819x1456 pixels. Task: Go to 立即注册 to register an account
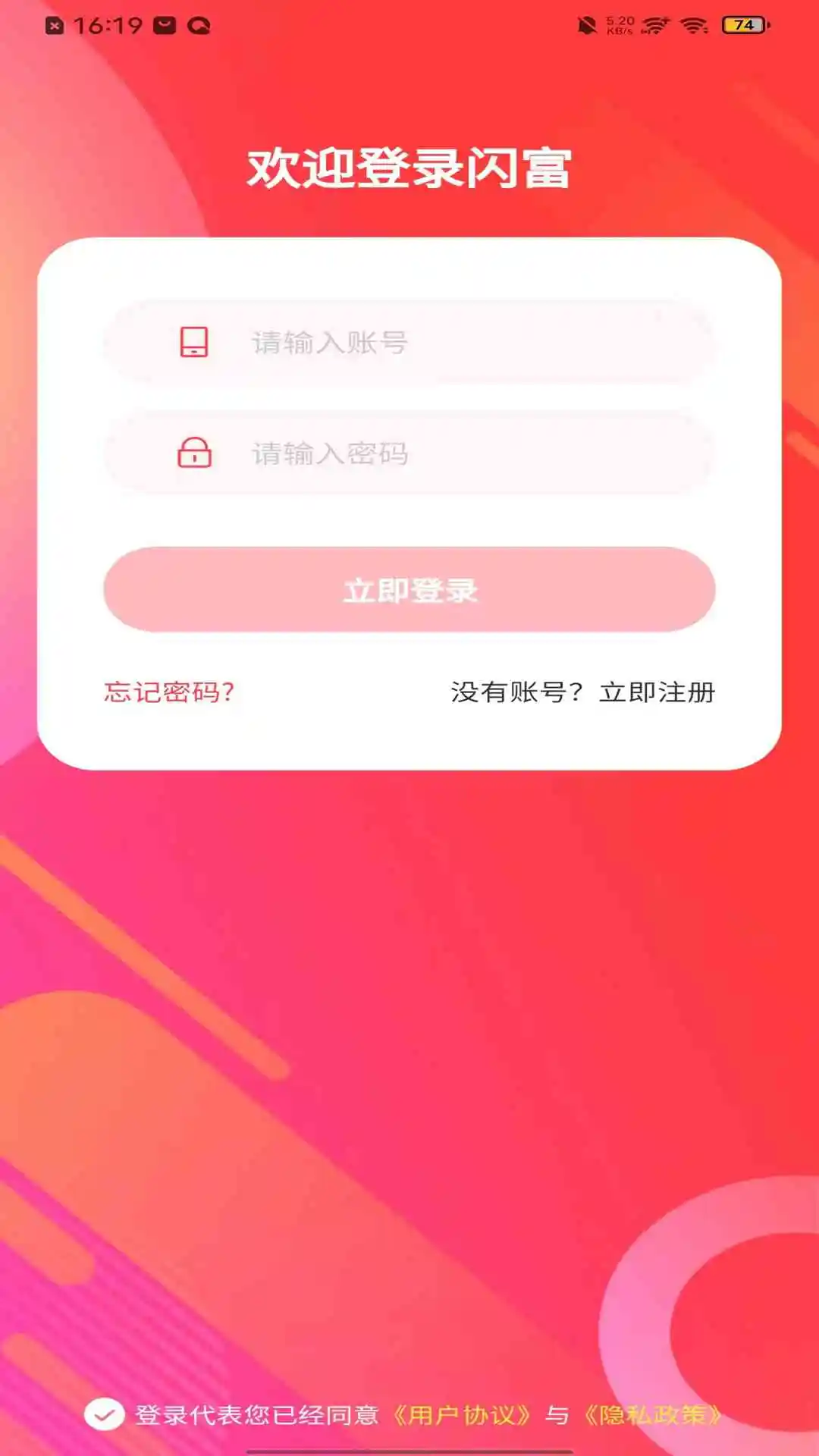coord(657,692)
